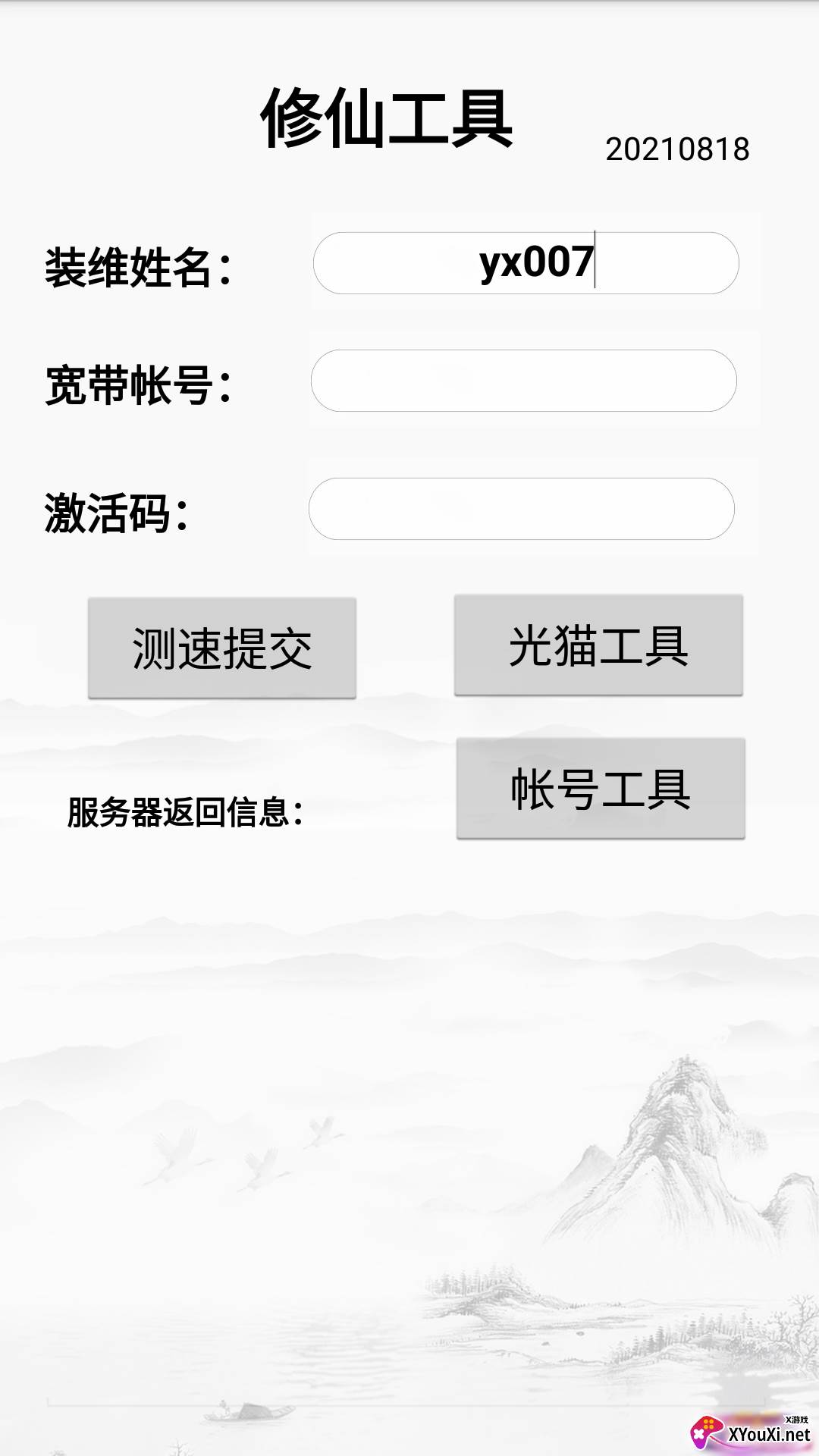Tap the 装维姓名 field containing yx007

pos(526,262)
